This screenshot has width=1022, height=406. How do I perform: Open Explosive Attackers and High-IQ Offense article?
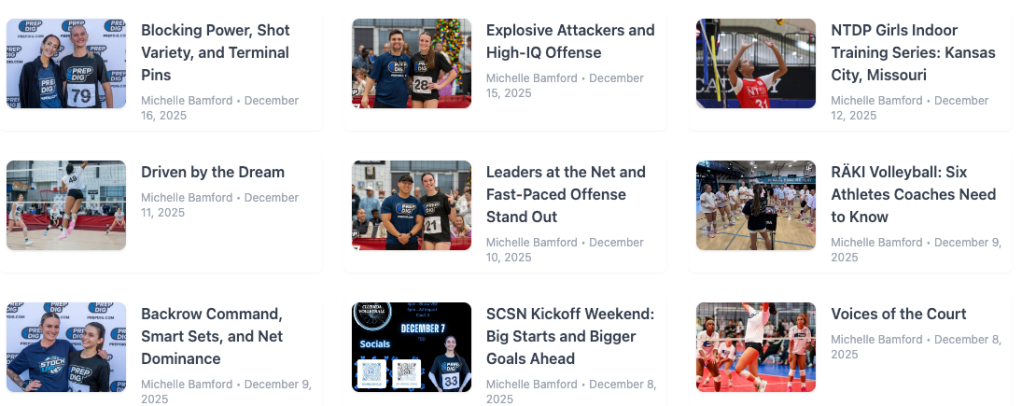coord(570,41)
